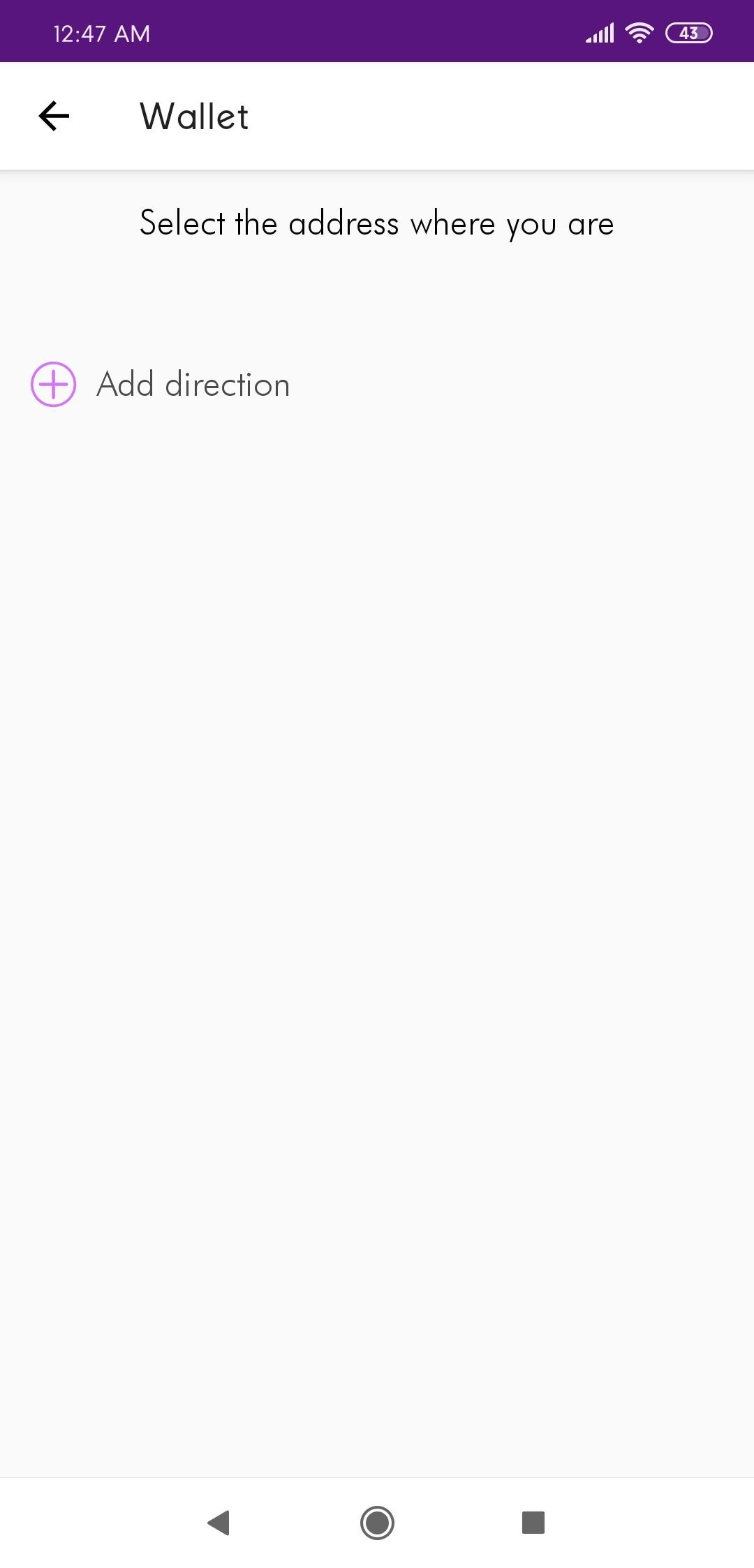754x1568 pixels.
Task: Tap the system home button
Action: point(377,1522)
